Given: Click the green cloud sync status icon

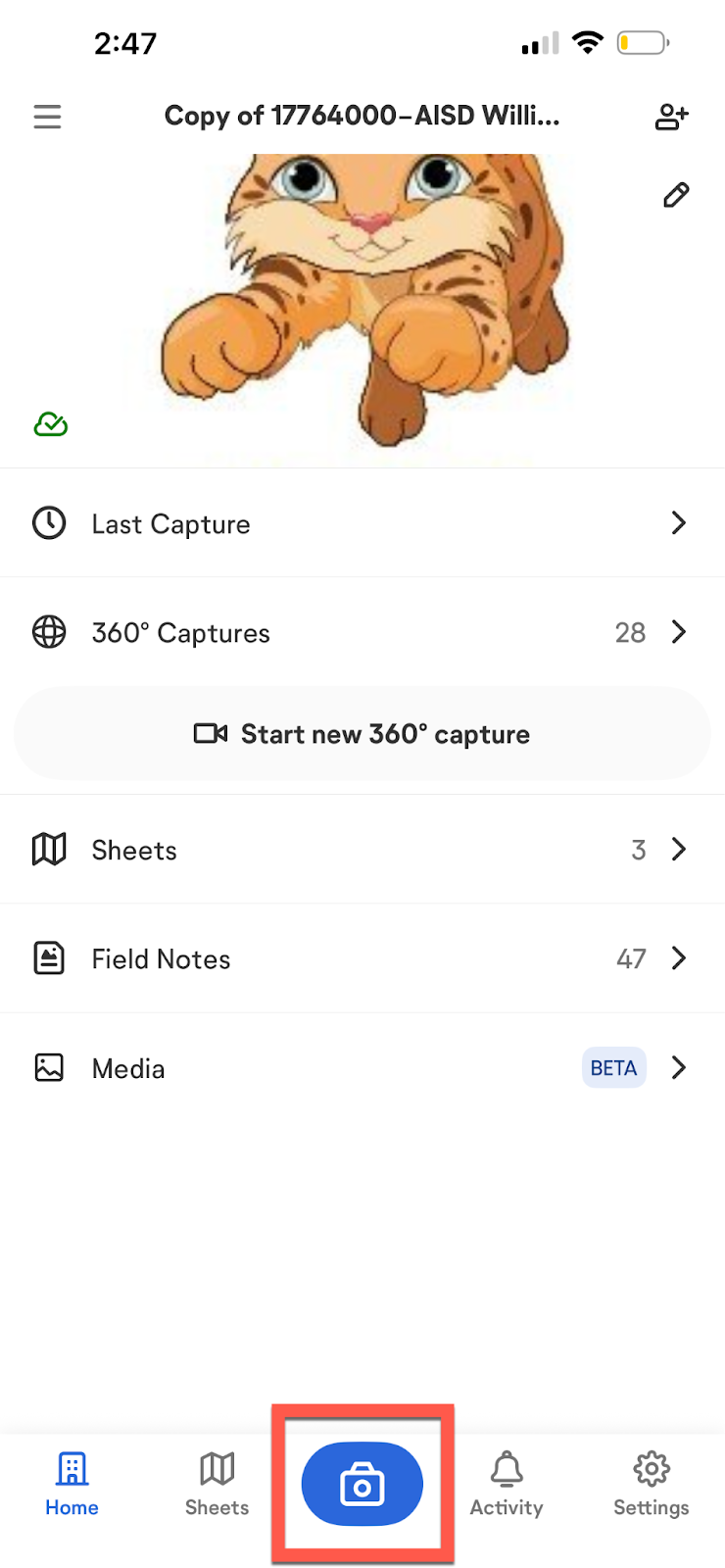Looking at the screenshot, I should [x=50, y=424].
